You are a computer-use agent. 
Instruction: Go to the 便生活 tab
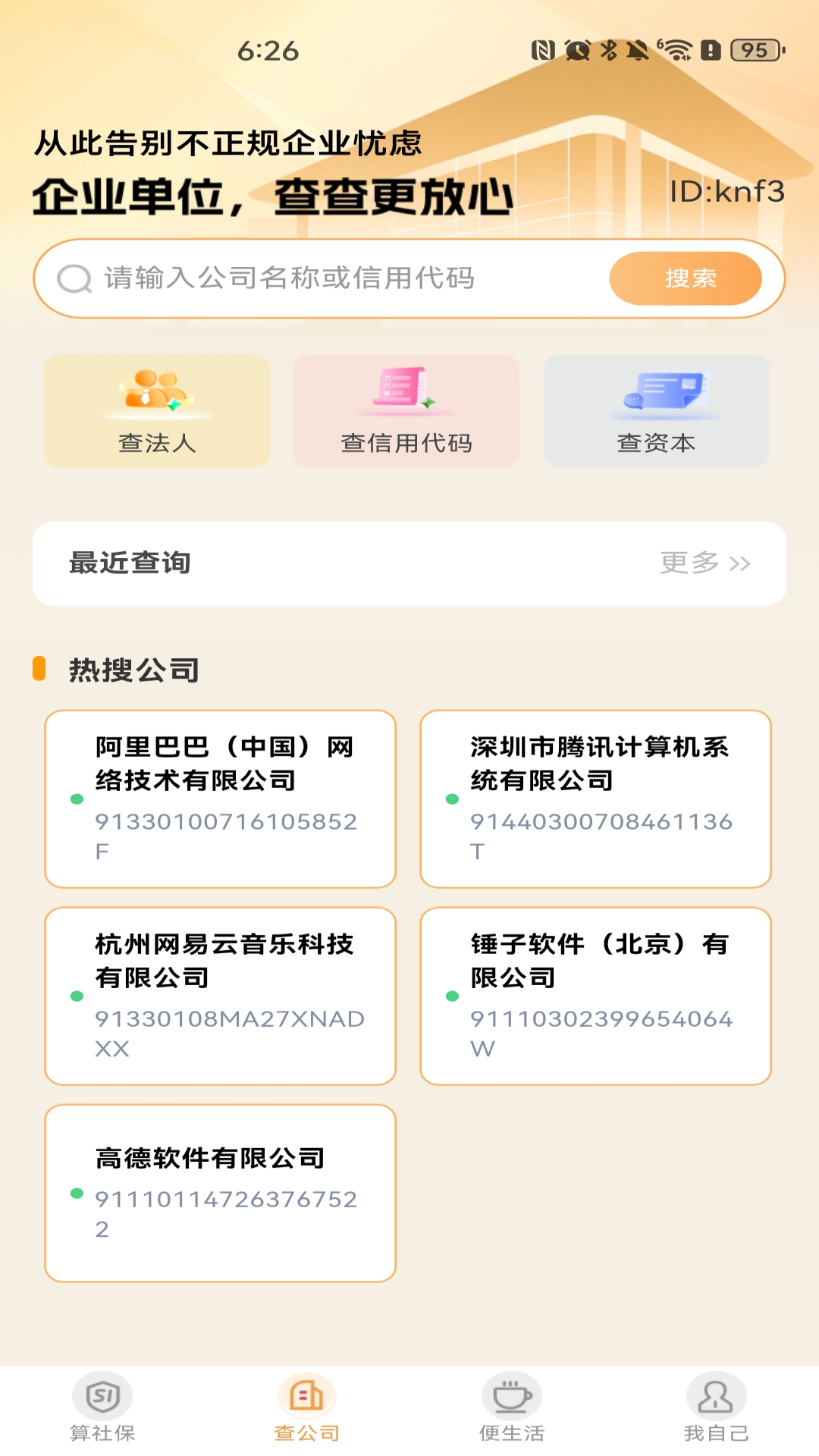click(x=512, y=1407)
